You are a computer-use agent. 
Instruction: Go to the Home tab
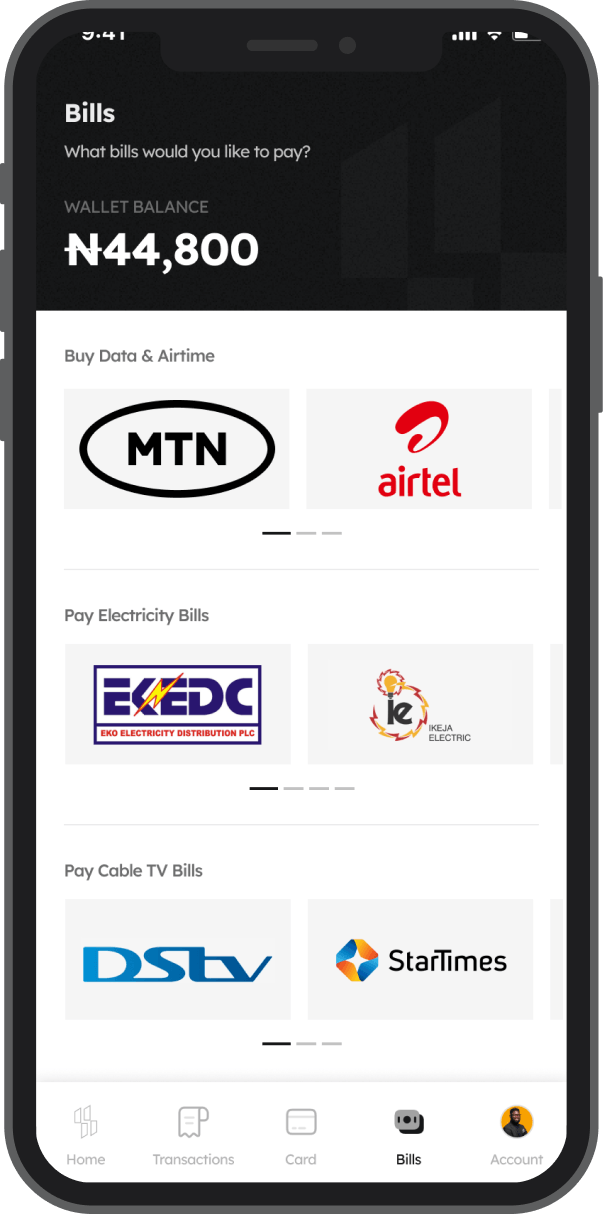(86, 1135)
